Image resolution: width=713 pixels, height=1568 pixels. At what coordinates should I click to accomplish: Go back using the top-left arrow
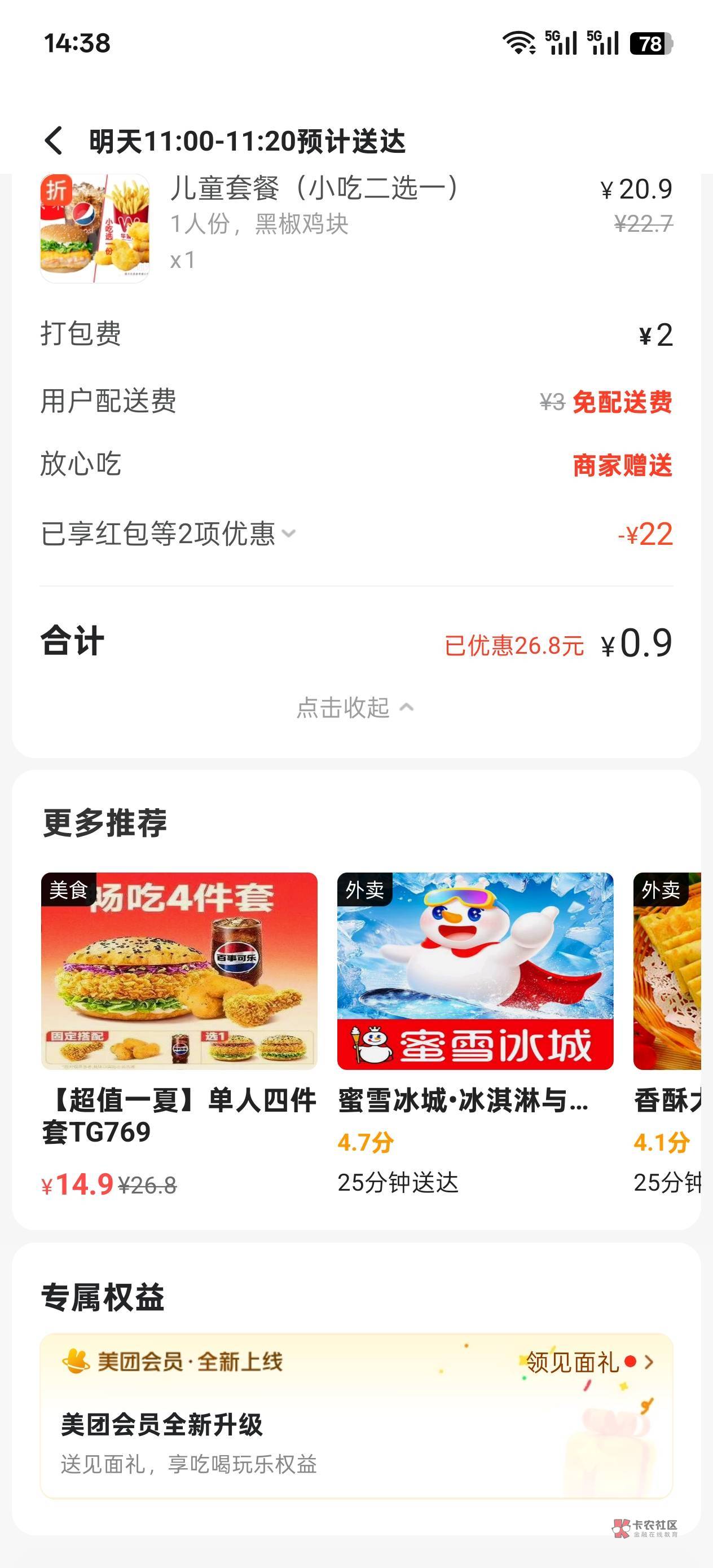(x=54, y=140)
